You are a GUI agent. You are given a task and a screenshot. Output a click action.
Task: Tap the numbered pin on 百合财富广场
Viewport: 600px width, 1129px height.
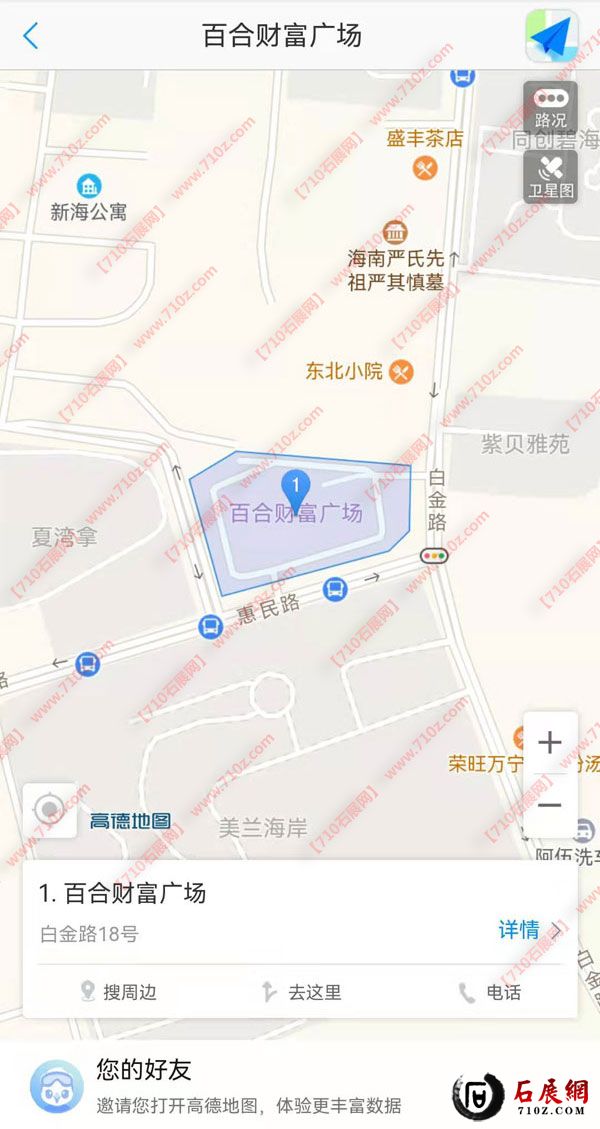(294, 488)
